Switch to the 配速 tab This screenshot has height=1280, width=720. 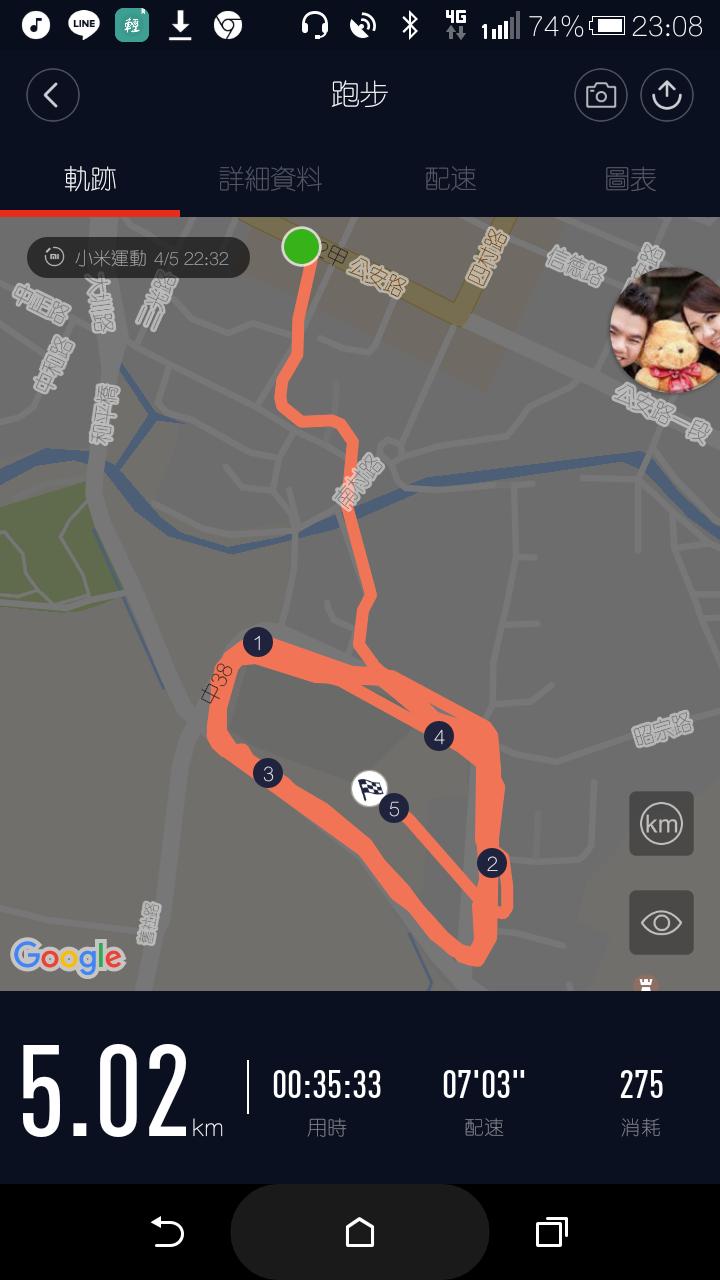(x=450, y=179)
